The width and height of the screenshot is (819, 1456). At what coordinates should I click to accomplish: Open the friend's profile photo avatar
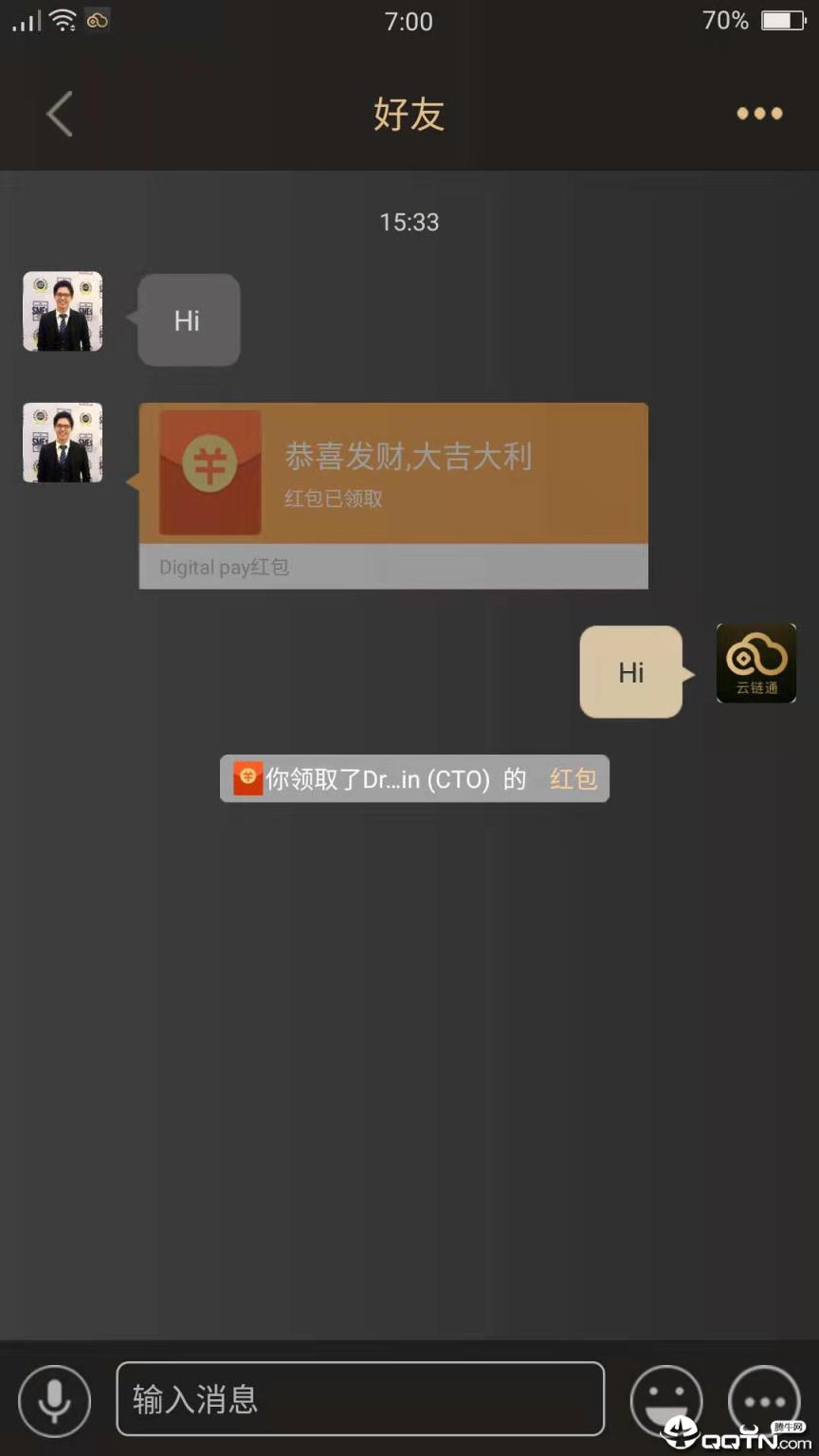62,311
